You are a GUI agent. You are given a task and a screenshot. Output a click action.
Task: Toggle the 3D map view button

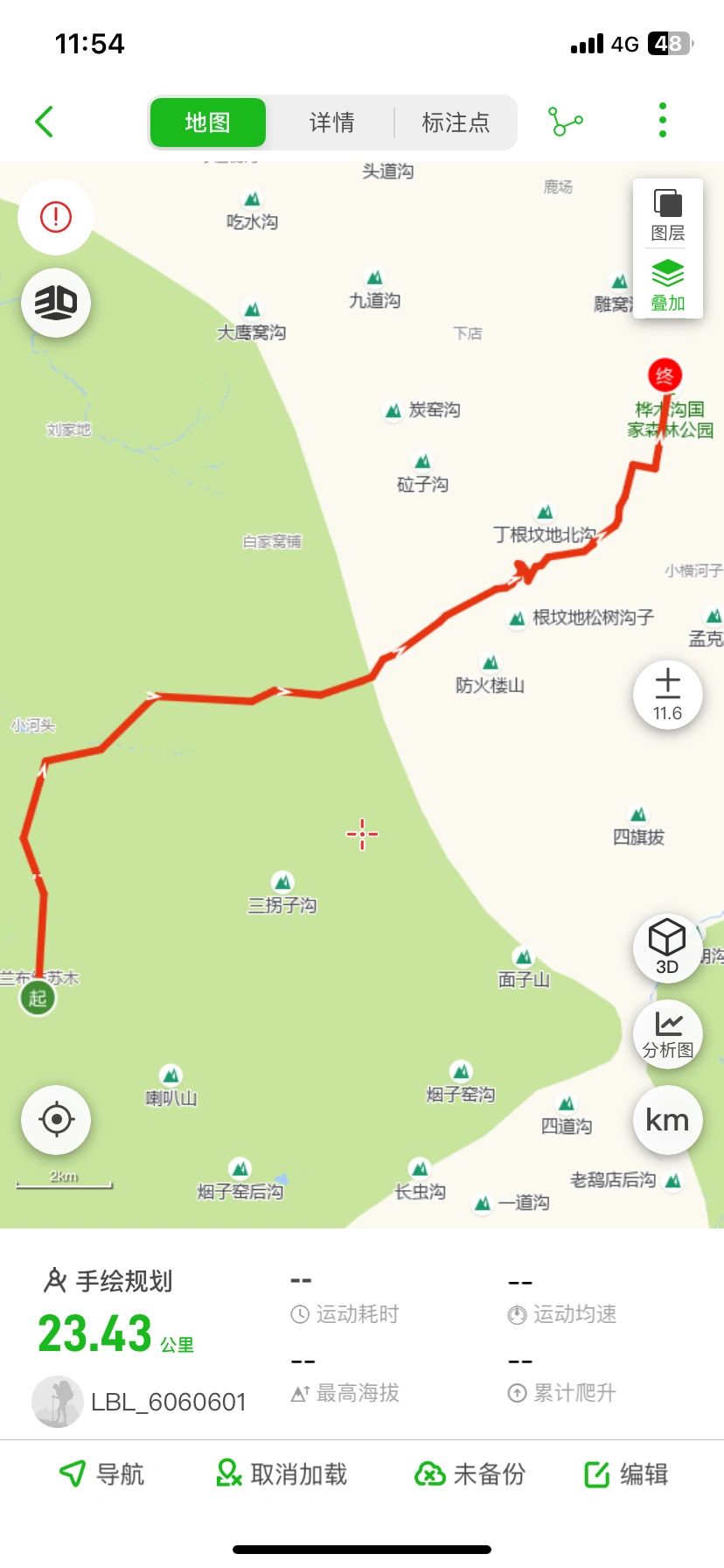pyautogui.click(x=56, y=303)
